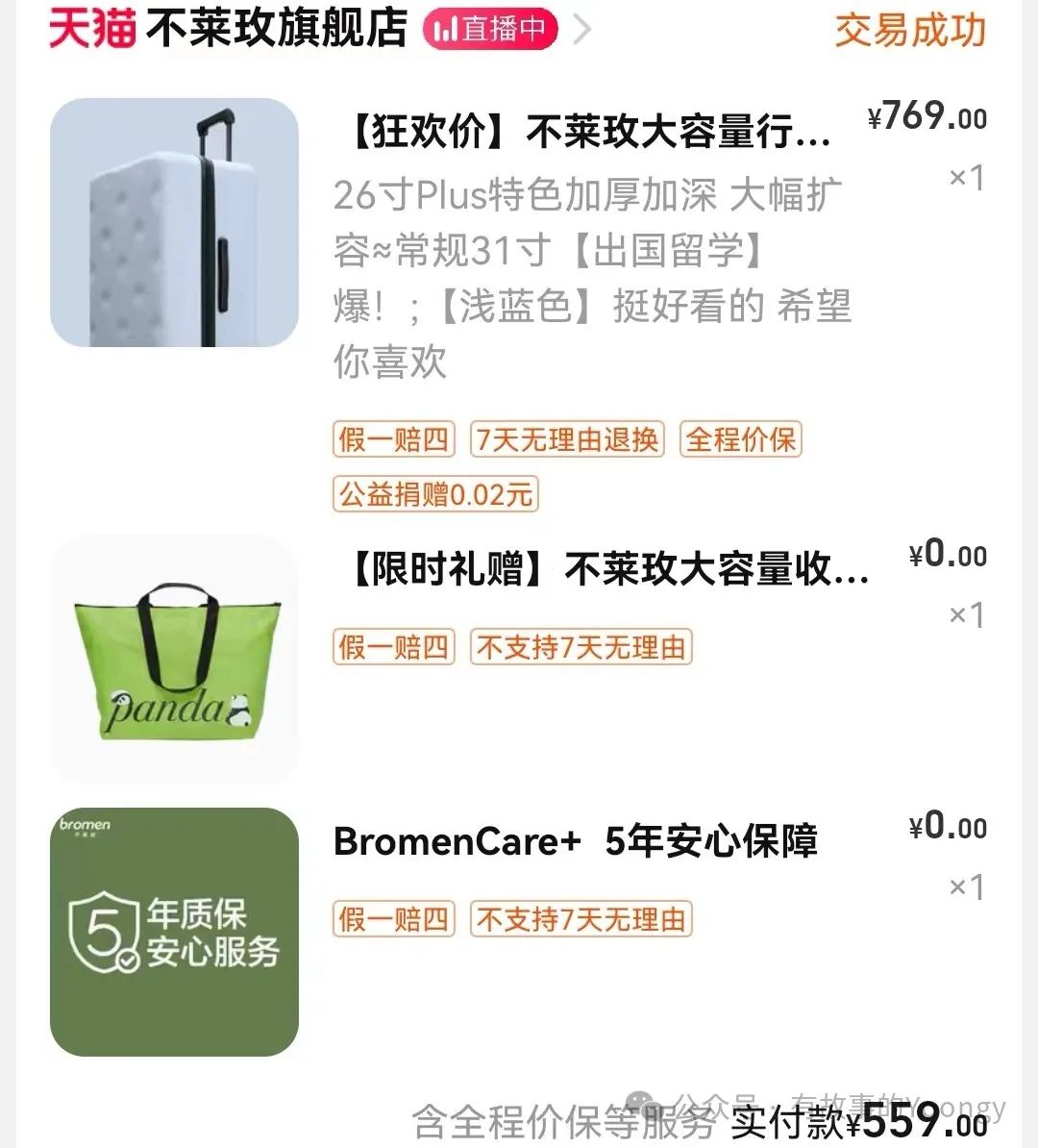Open the suitcase product image
1038x1148 pixels.
[x=174, y=222]
